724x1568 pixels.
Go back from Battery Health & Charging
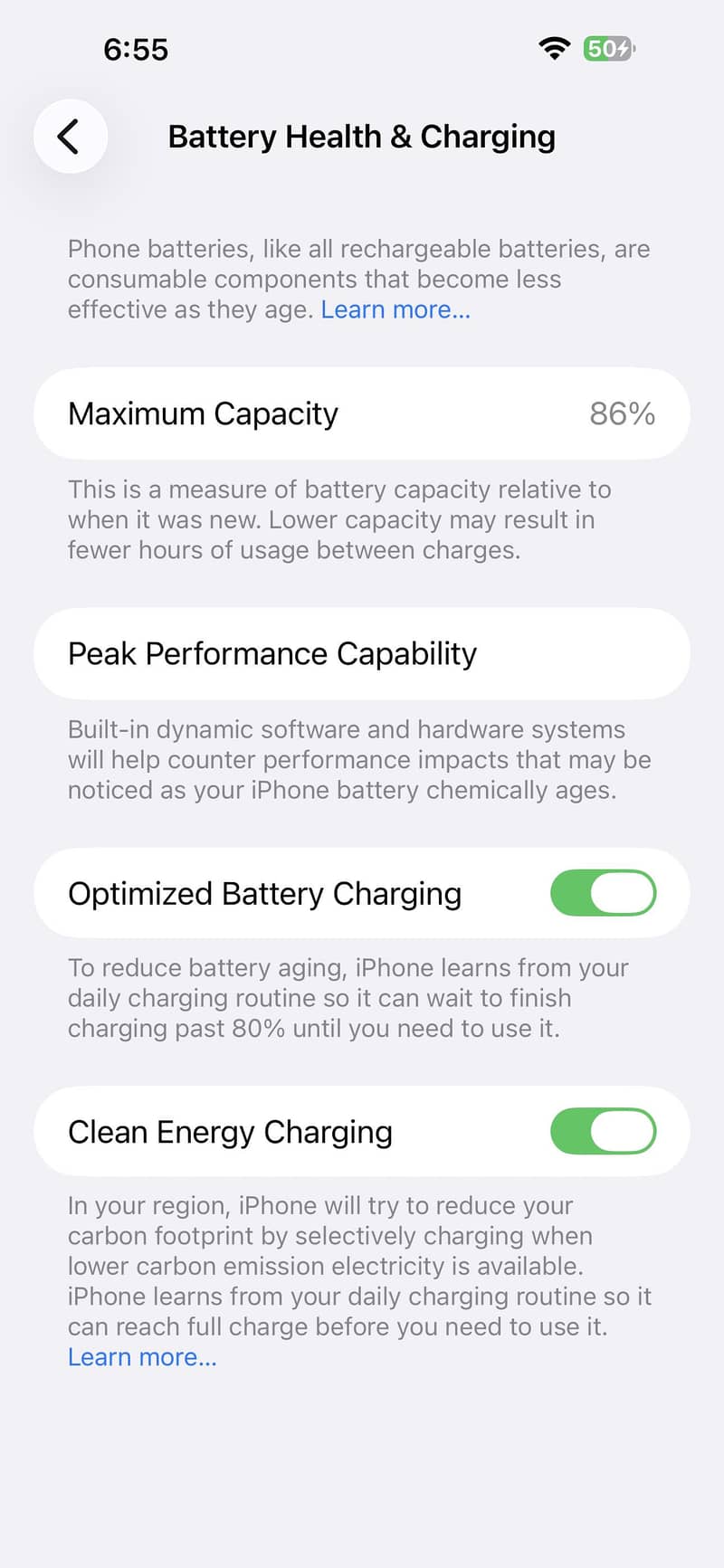(71, 137)
